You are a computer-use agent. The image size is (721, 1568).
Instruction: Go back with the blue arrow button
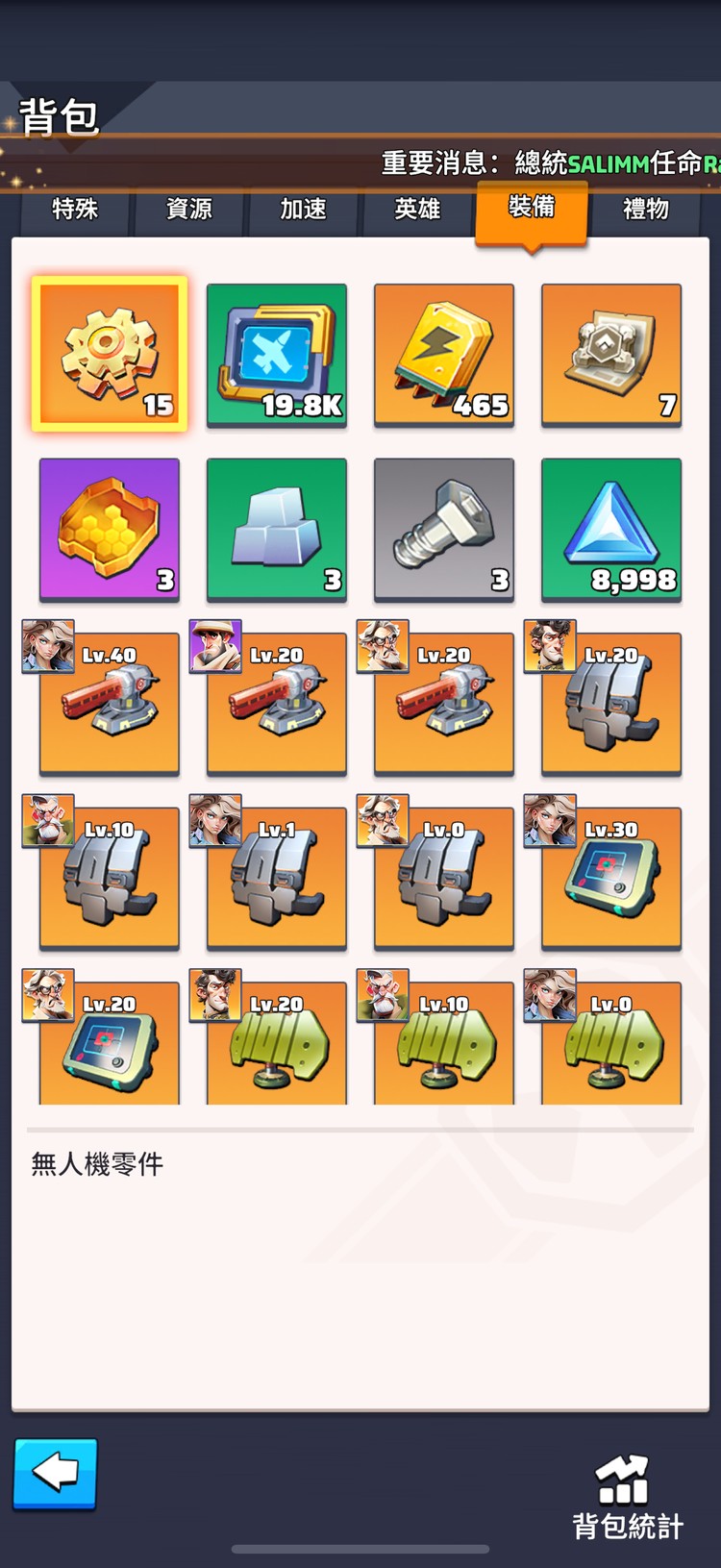(x=55, y=1473)
